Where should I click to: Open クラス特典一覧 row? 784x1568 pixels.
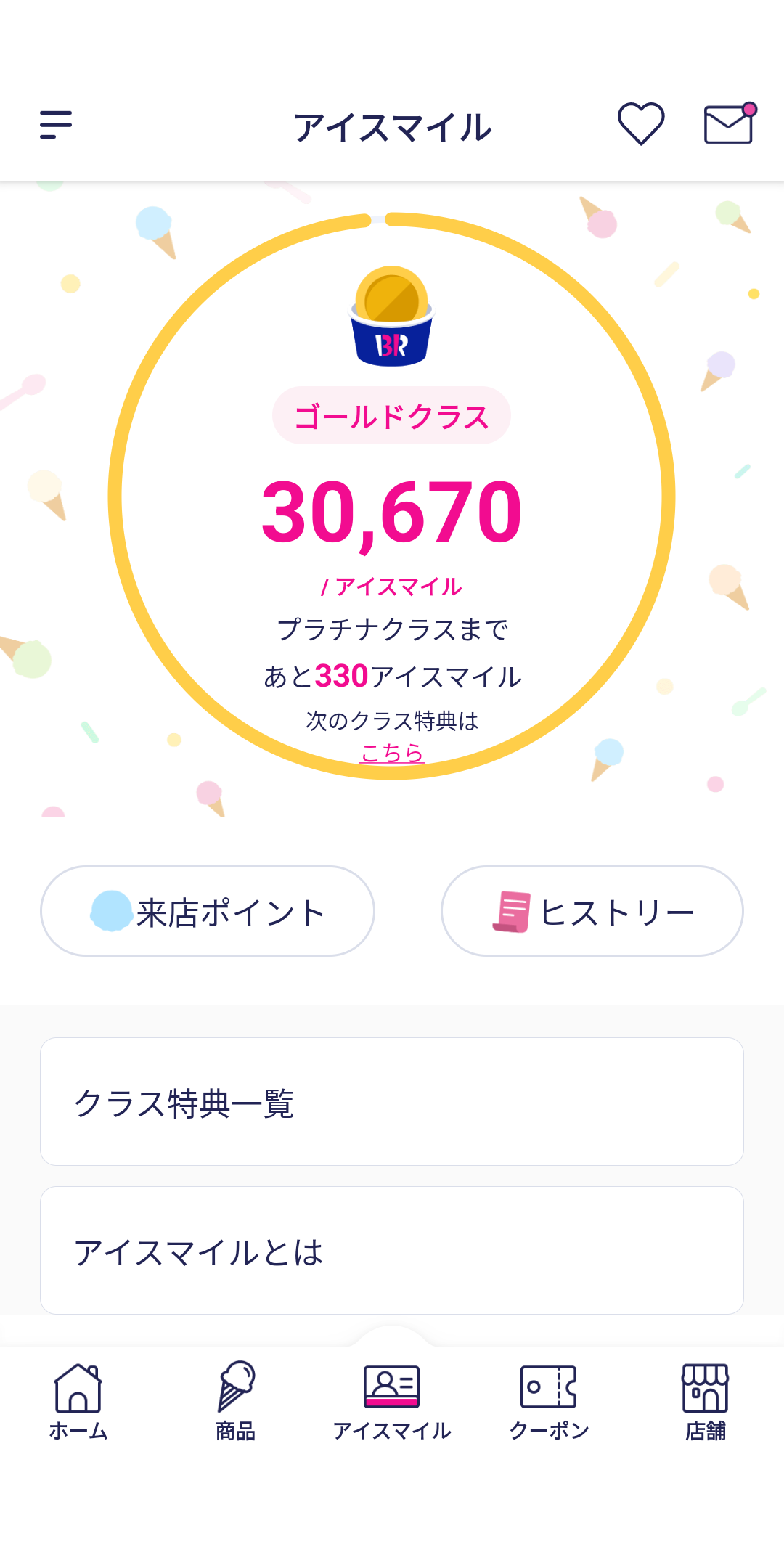[x=392, y=1102]
